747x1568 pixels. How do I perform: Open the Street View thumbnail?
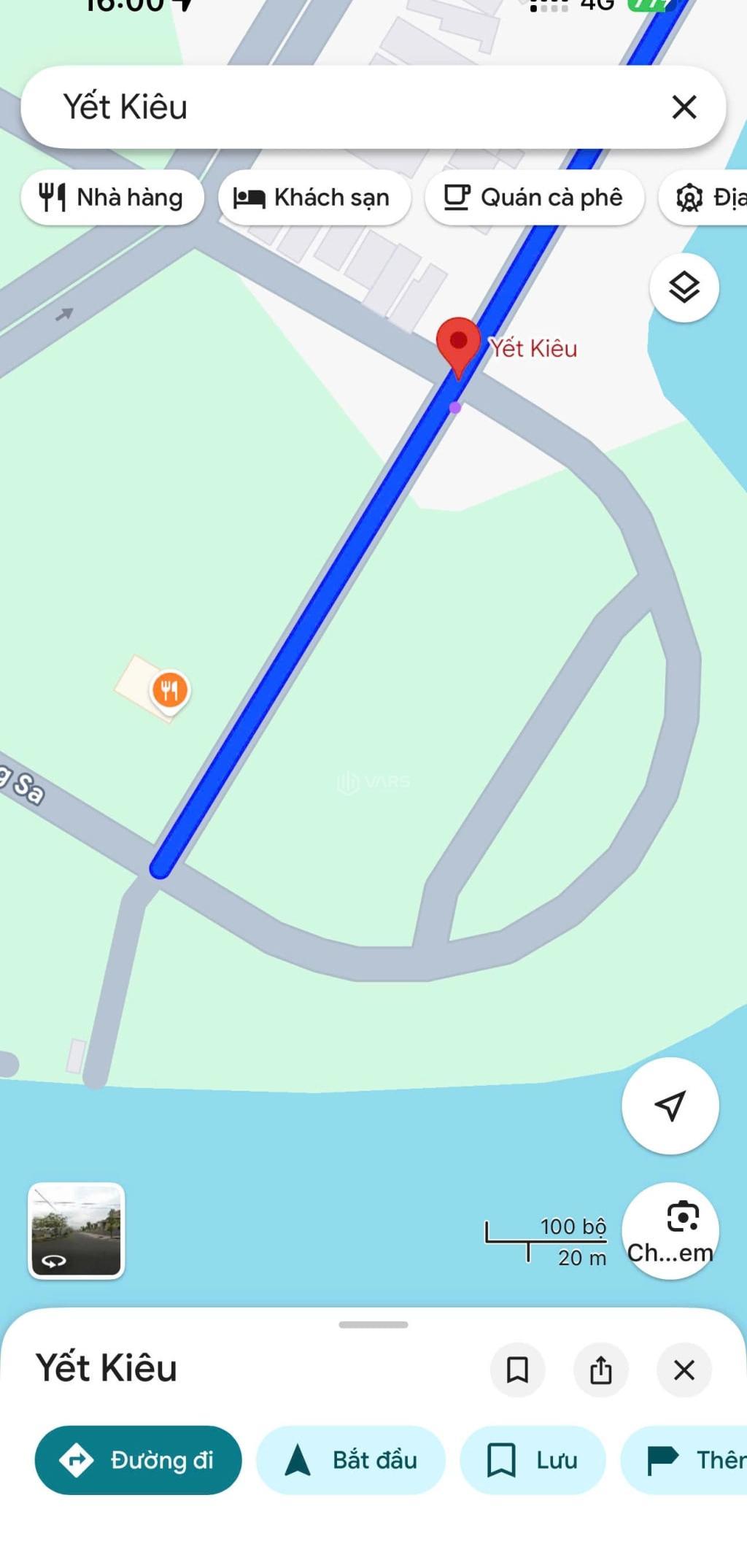(x=77, y=1230)
